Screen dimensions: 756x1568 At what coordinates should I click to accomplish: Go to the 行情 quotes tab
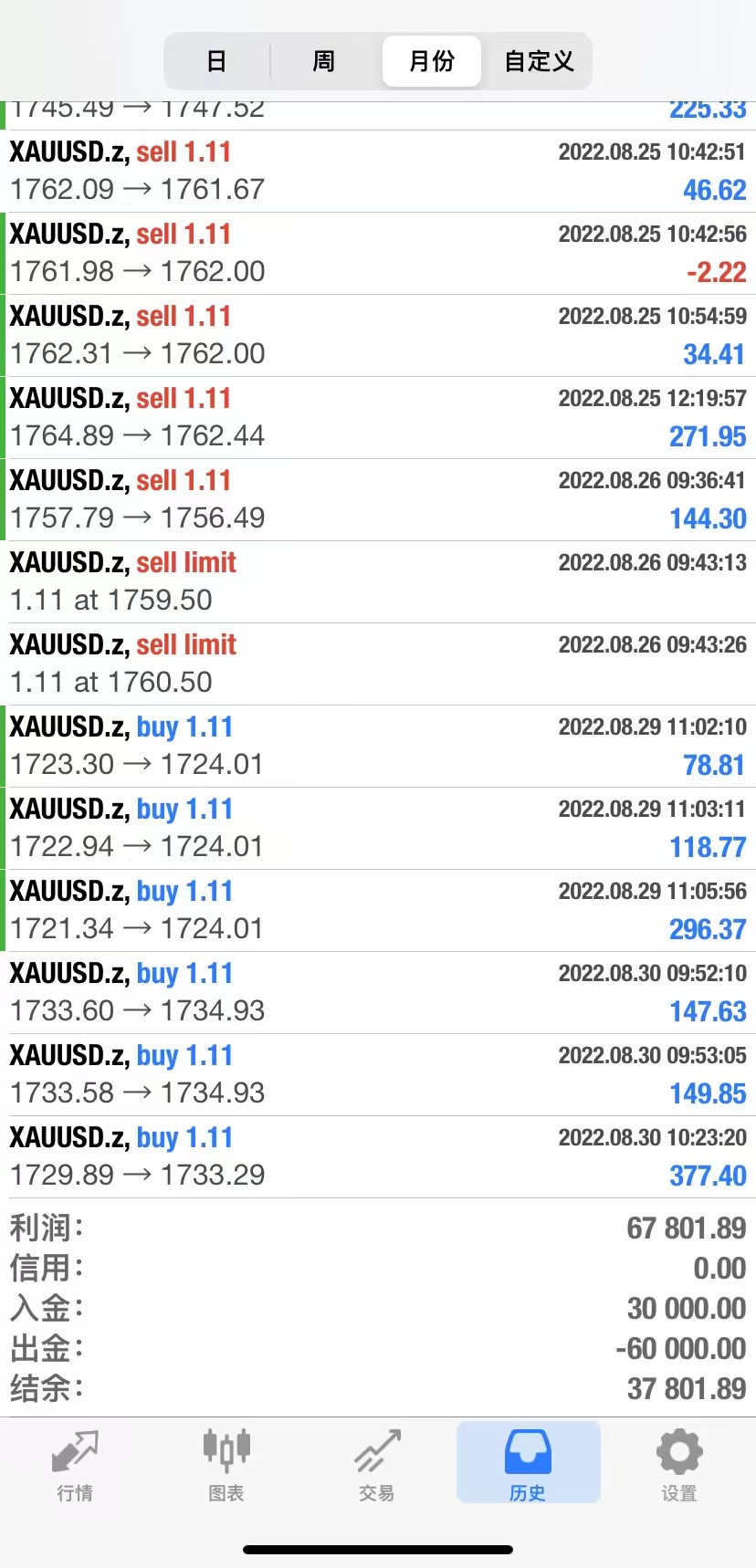pos(75,1464)
